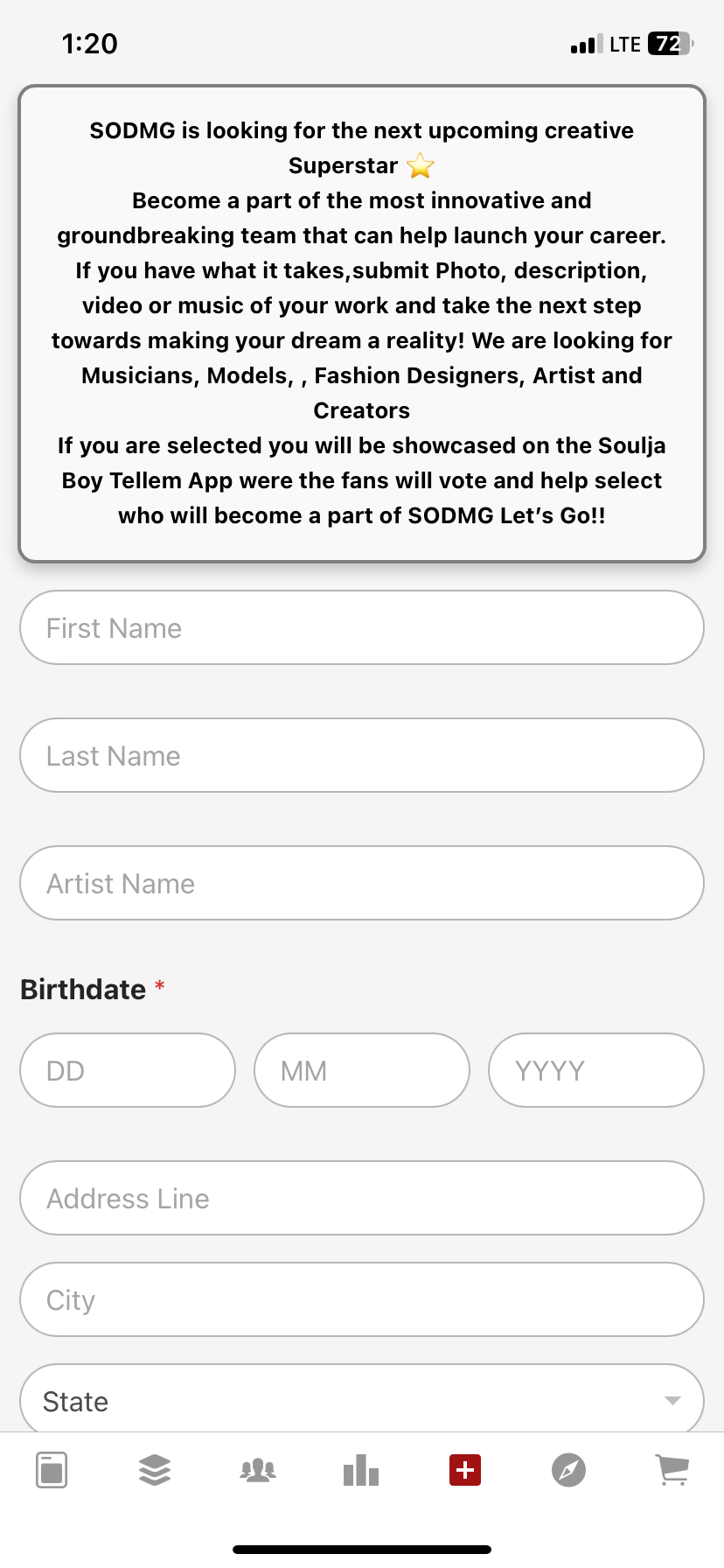This screenshot has width=724, height=1568.
Task: Open the community people tab
Action: 258,1470
